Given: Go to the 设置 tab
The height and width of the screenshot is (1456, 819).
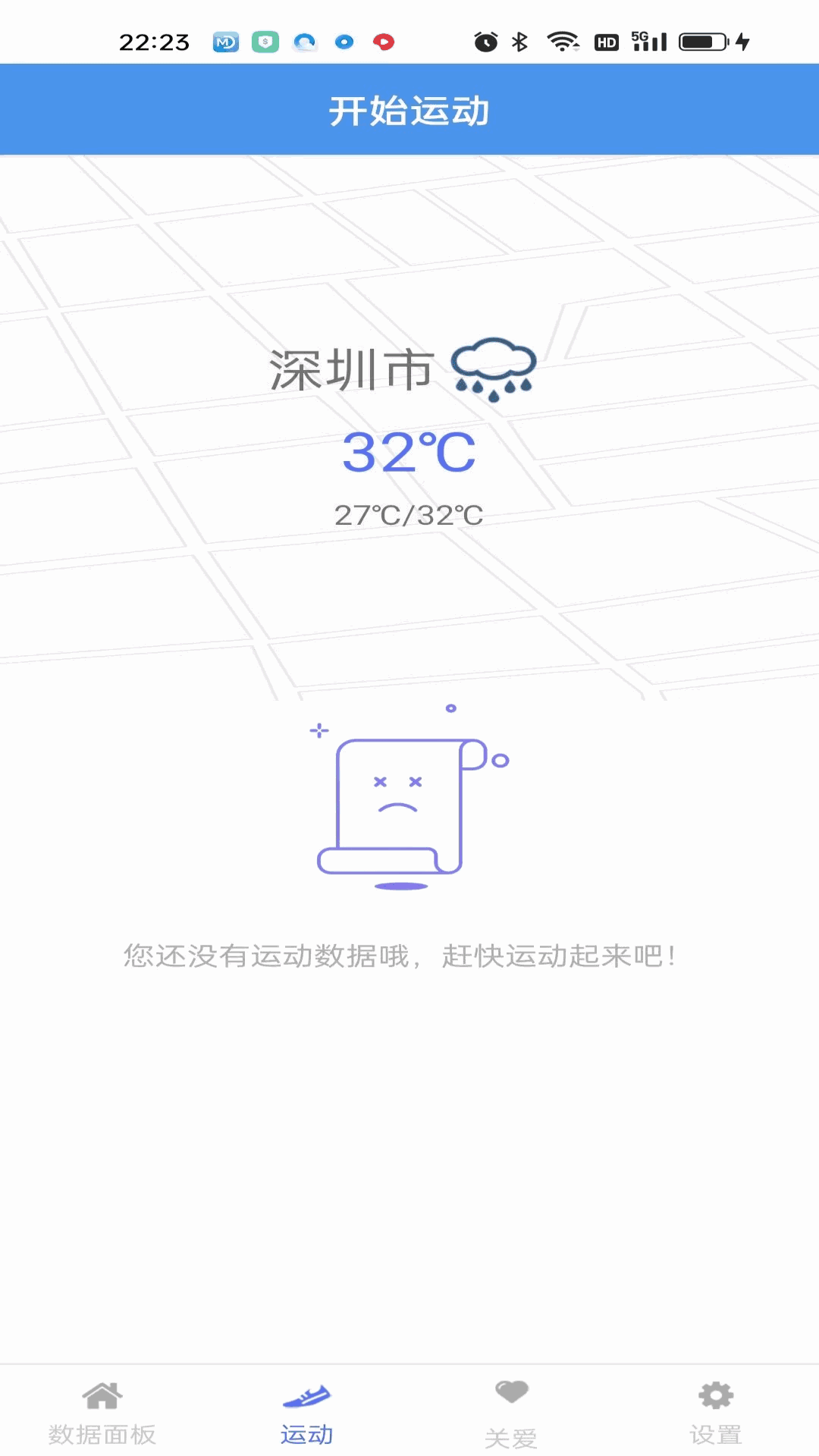Looking at the screenshot, I should coord(716,1412).
